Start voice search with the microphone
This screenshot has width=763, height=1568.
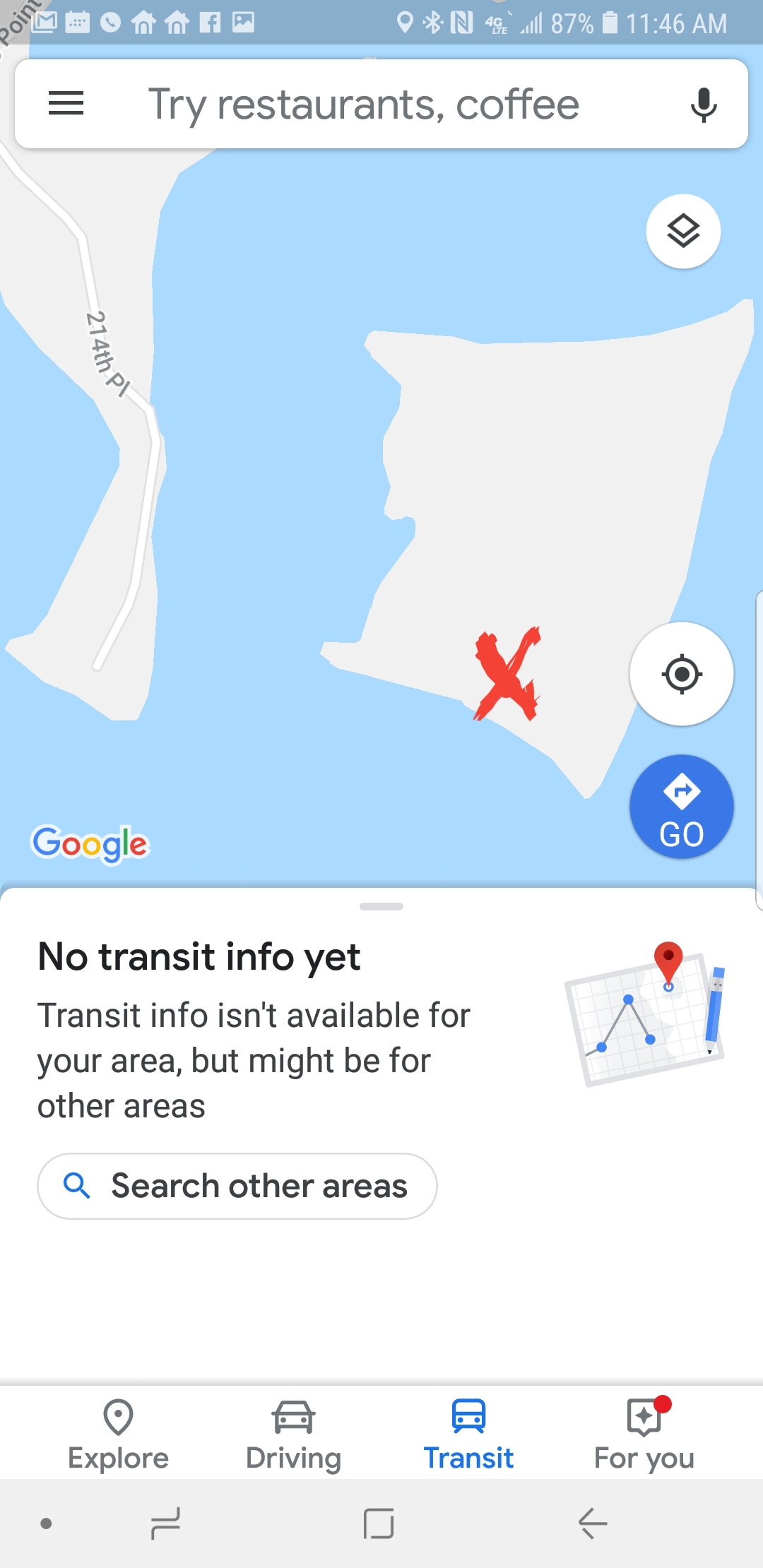click(703, 105)
